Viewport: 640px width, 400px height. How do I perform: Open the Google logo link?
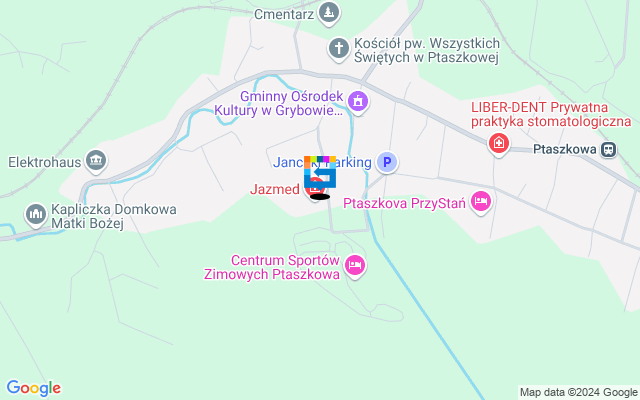[33, 388]
